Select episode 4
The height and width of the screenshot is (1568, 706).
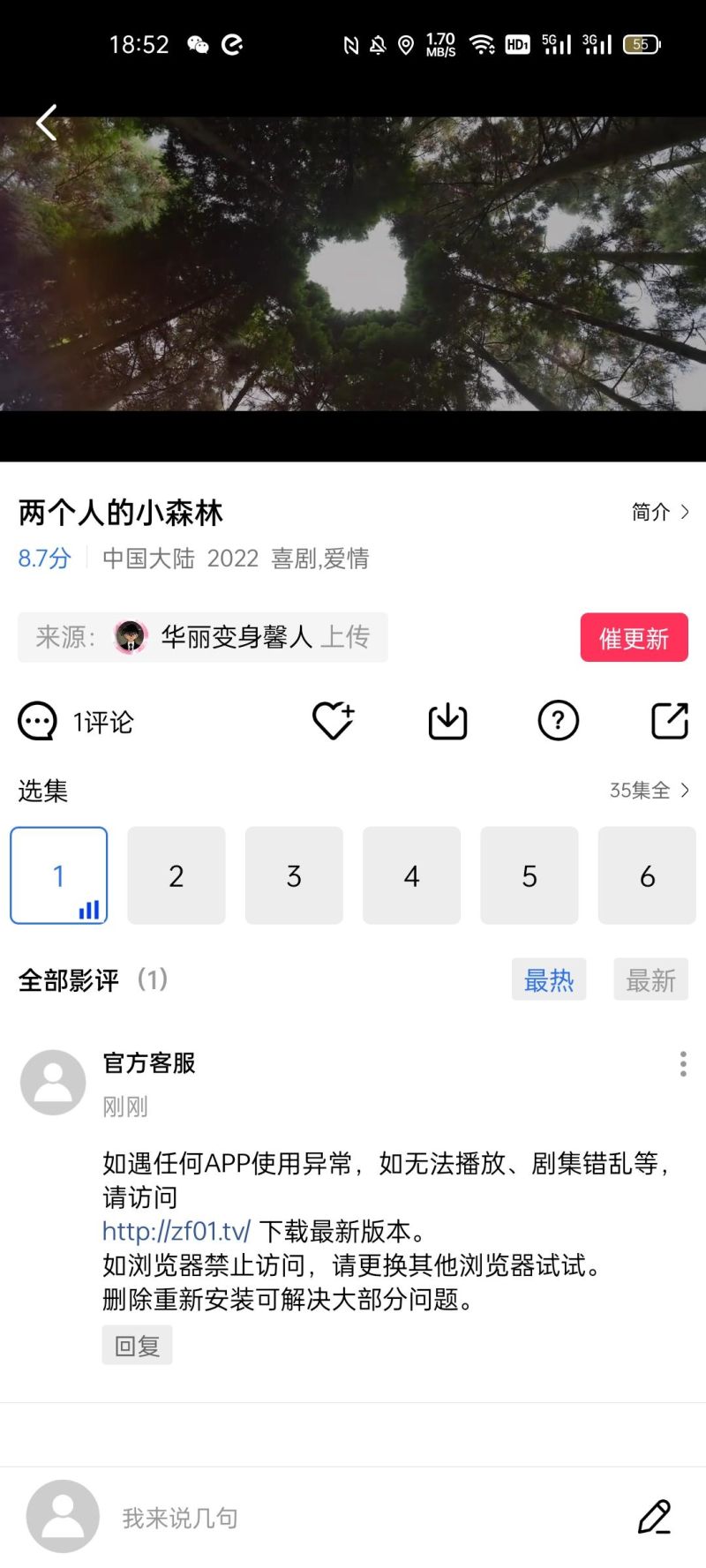[411, 875]
